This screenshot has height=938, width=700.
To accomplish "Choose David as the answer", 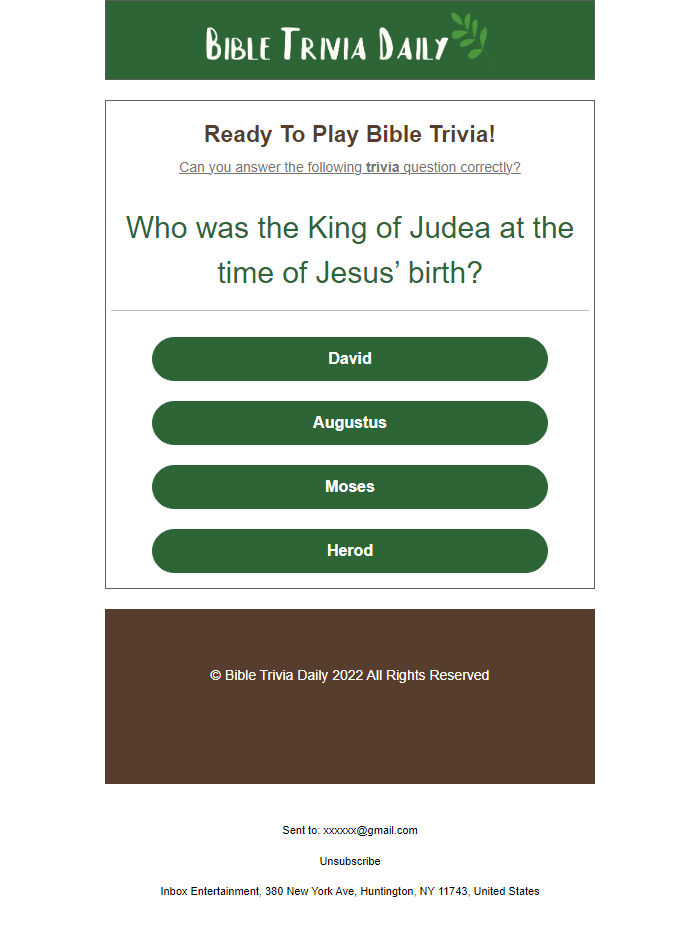I will pyautogui.click(x=350, y=359).
